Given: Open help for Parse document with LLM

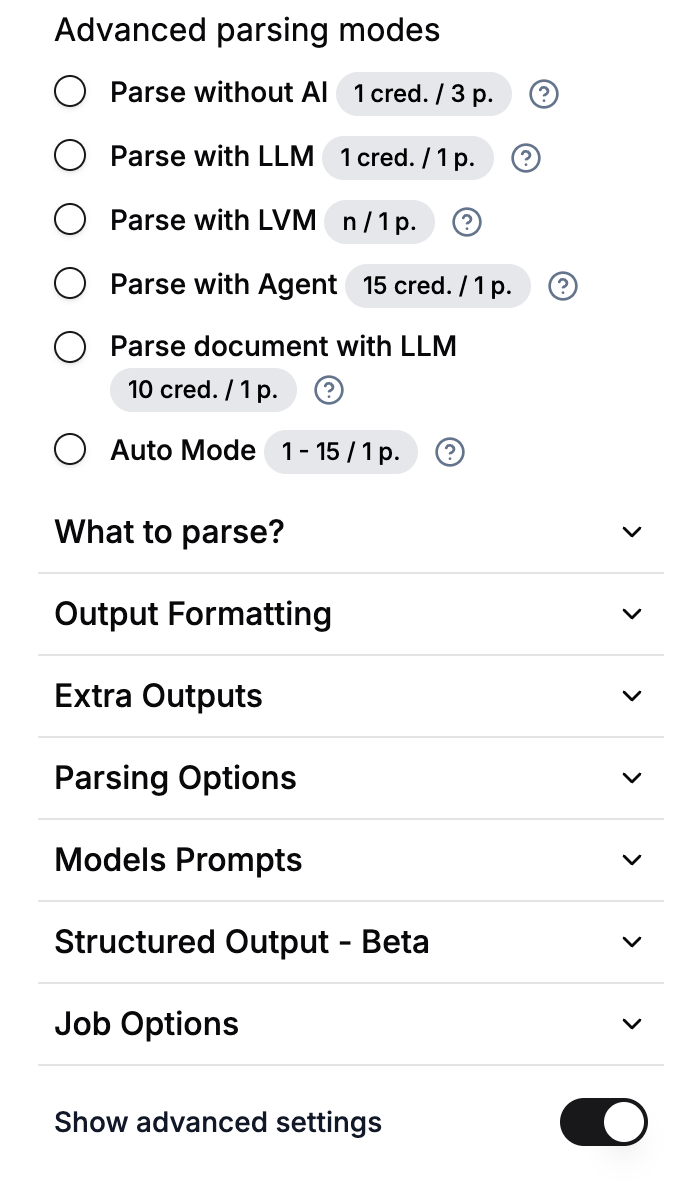Looking at the screenshot, I should click(x=329, y=390).
